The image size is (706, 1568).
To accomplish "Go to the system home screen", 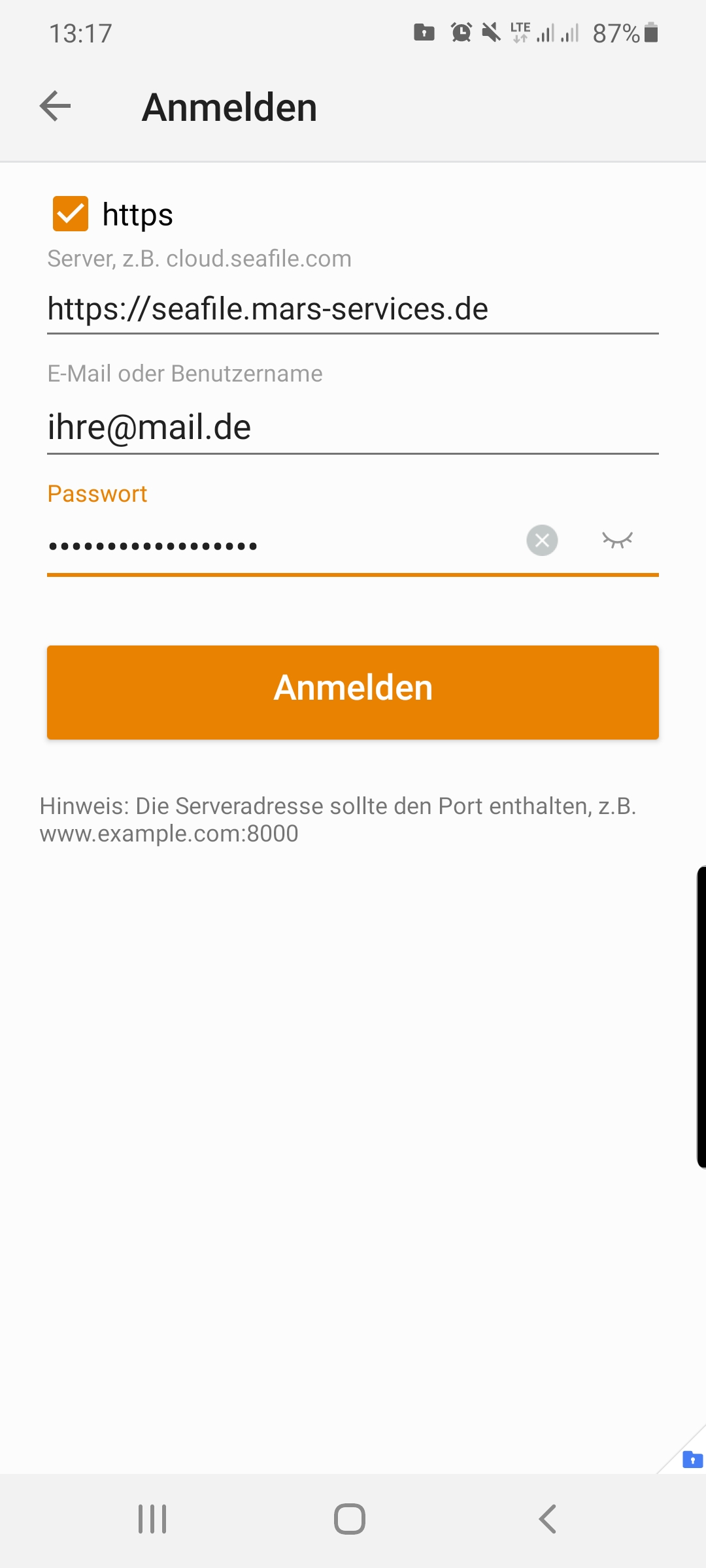I will (350, 1518).
